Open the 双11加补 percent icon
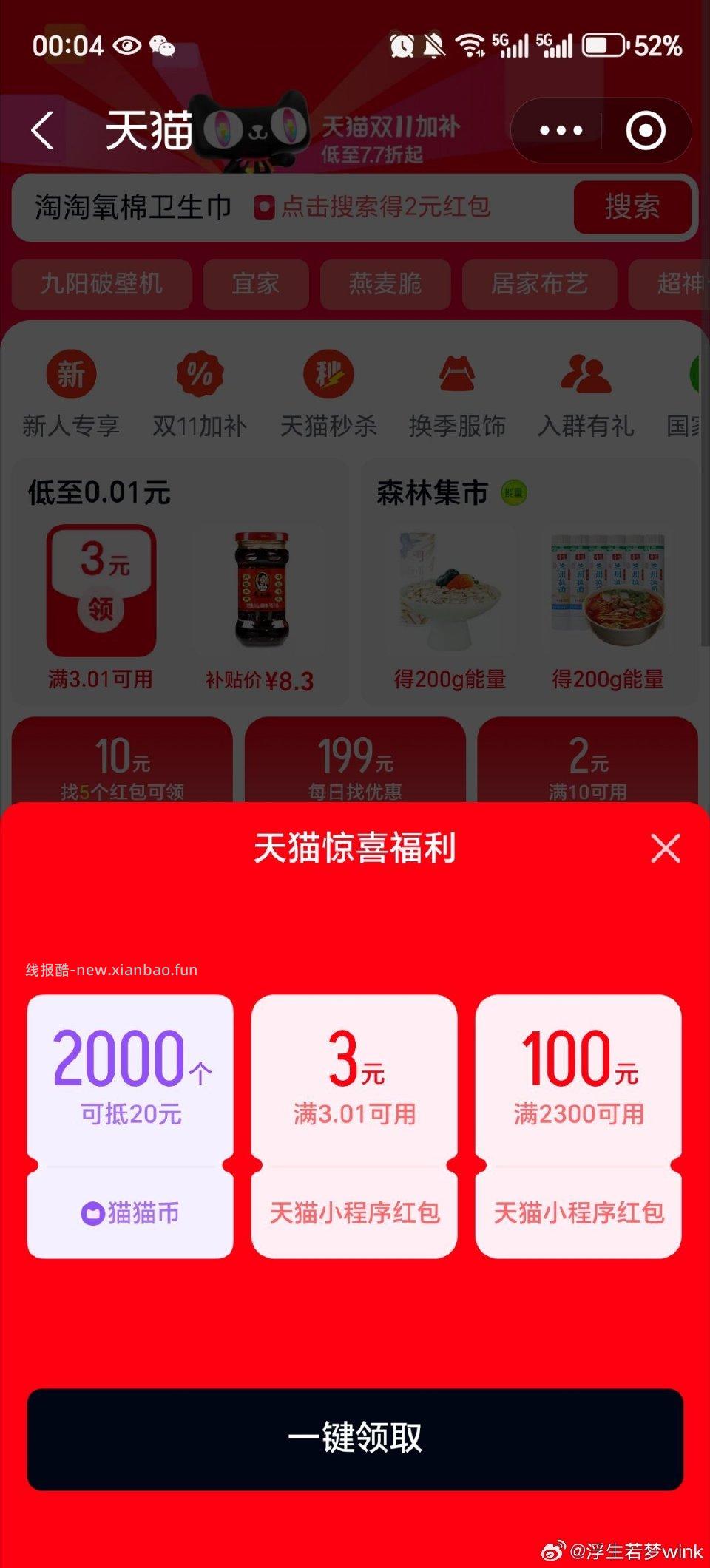 tap(200, 376)
